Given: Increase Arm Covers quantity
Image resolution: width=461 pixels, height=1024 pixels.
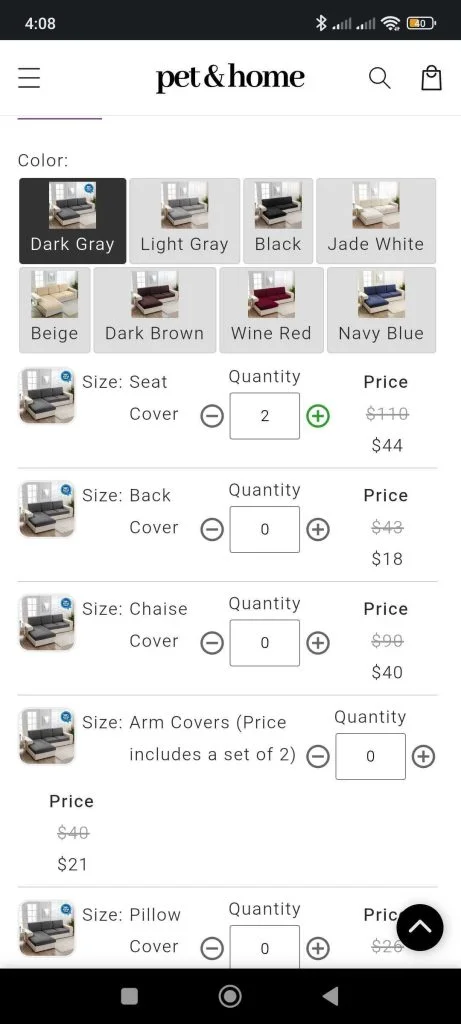Looking at the screenshot, I should (424, 757).
